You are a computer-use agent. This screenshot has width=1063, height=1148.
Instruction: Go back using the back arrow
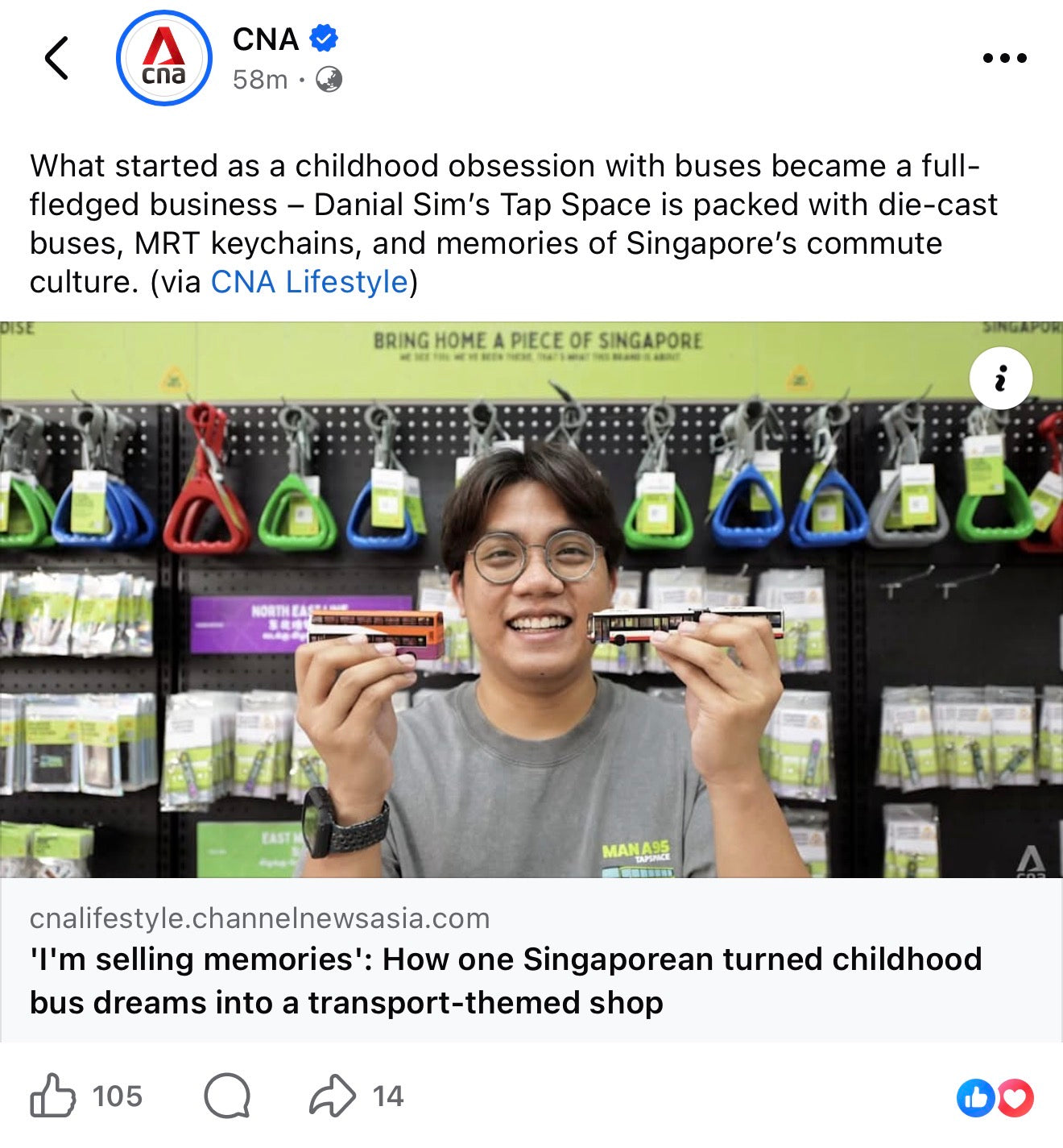[x=56, y=58]
